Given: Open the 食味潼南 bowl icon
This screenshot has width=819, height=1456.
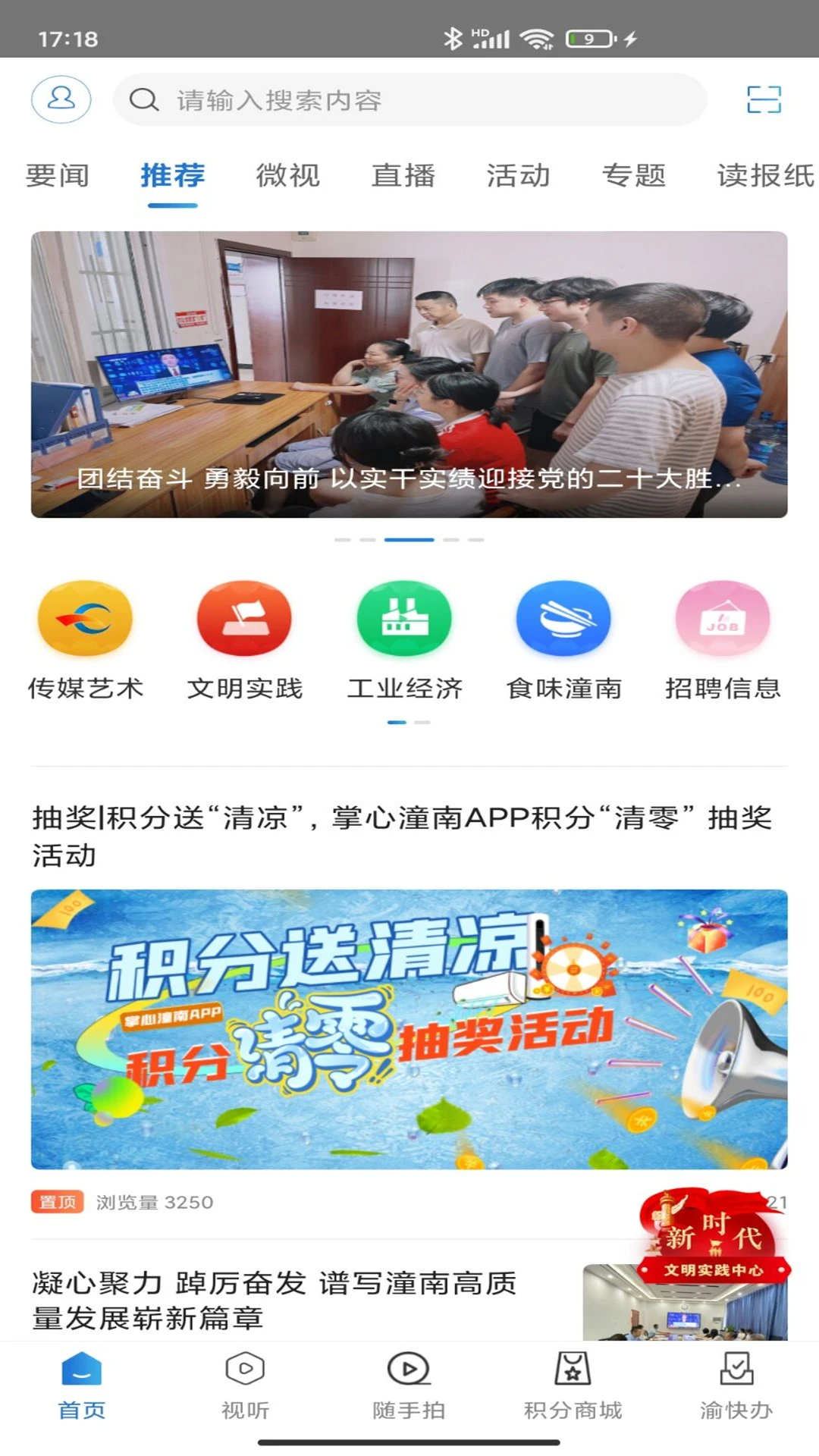Looking at the screenshot, I should point(563,617).
